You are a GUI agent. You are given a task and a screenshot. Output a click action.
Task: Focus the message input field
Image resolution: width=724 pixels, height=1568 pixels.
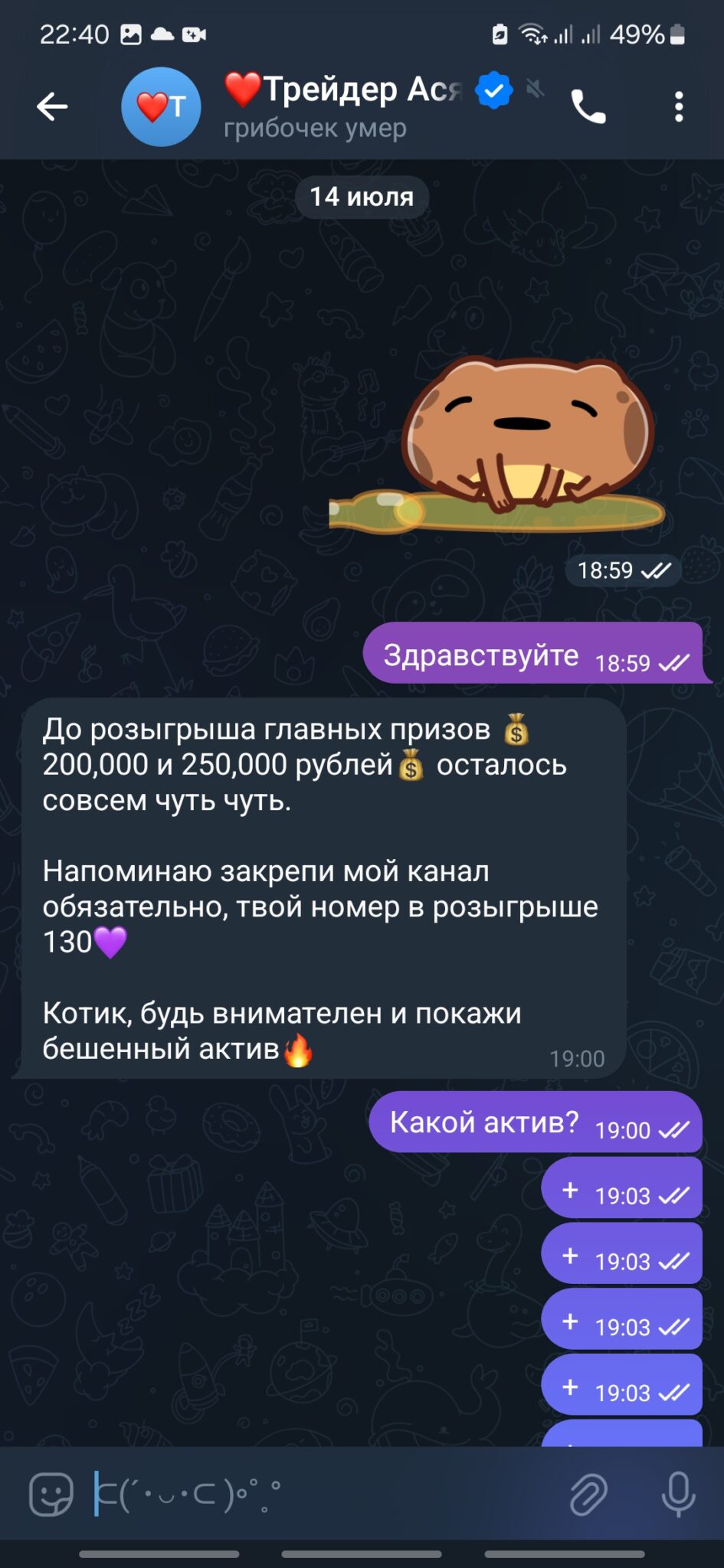[x=322, y=1494]
